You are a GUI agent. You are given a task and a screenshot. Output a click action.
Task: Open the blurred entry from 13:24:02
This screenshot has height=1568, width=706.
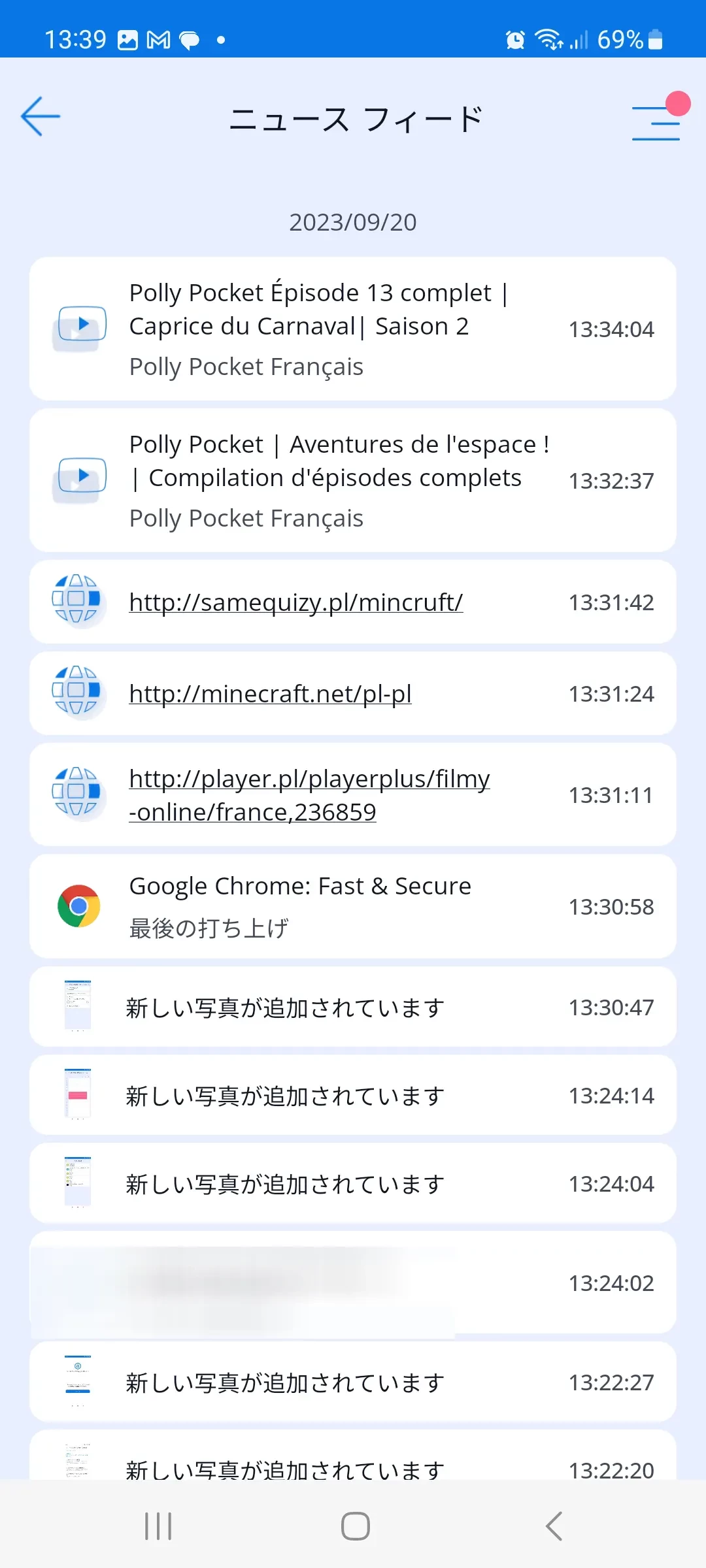tap(353, 1282)
